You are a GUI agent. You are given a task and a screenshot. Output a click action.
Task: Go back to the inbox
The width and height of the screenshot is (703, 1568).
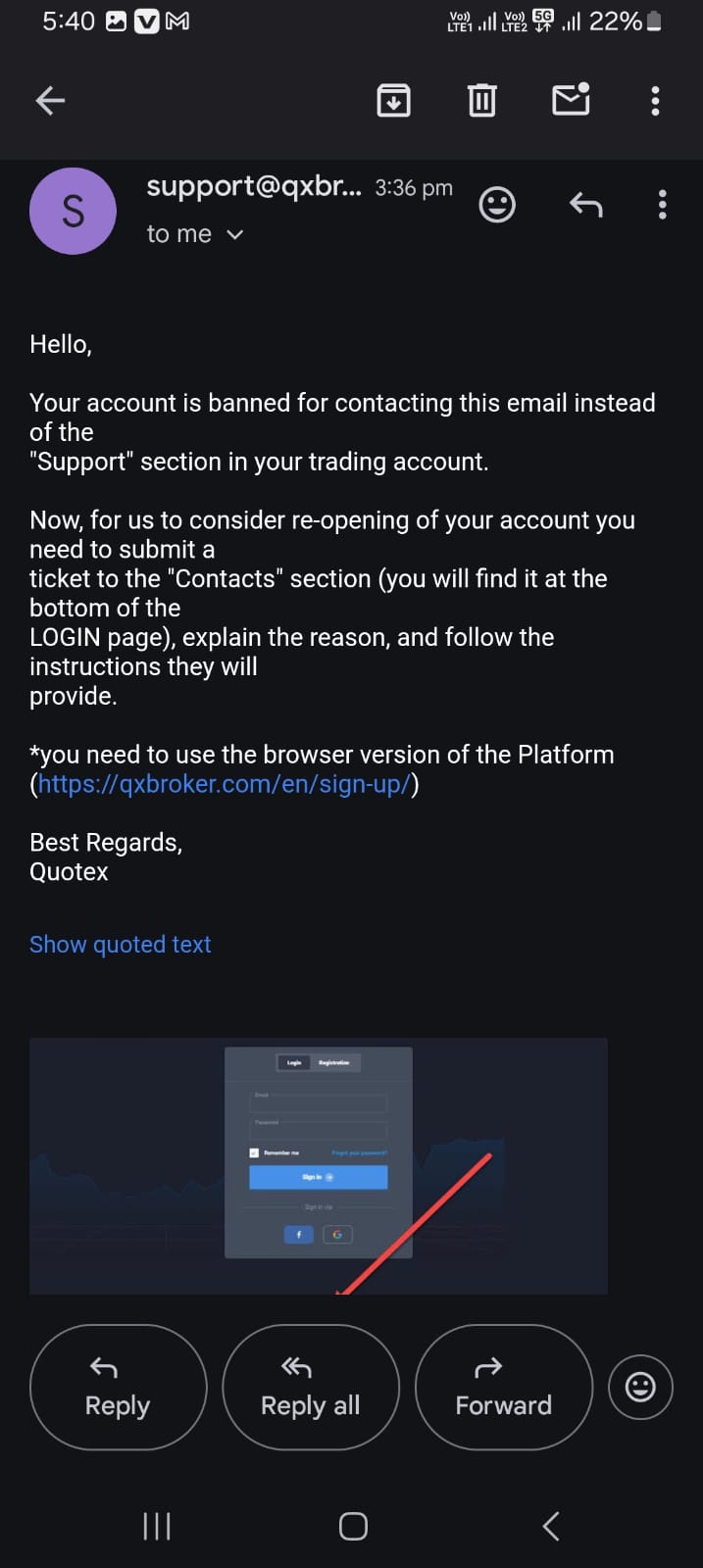click(x=50, y=100)
